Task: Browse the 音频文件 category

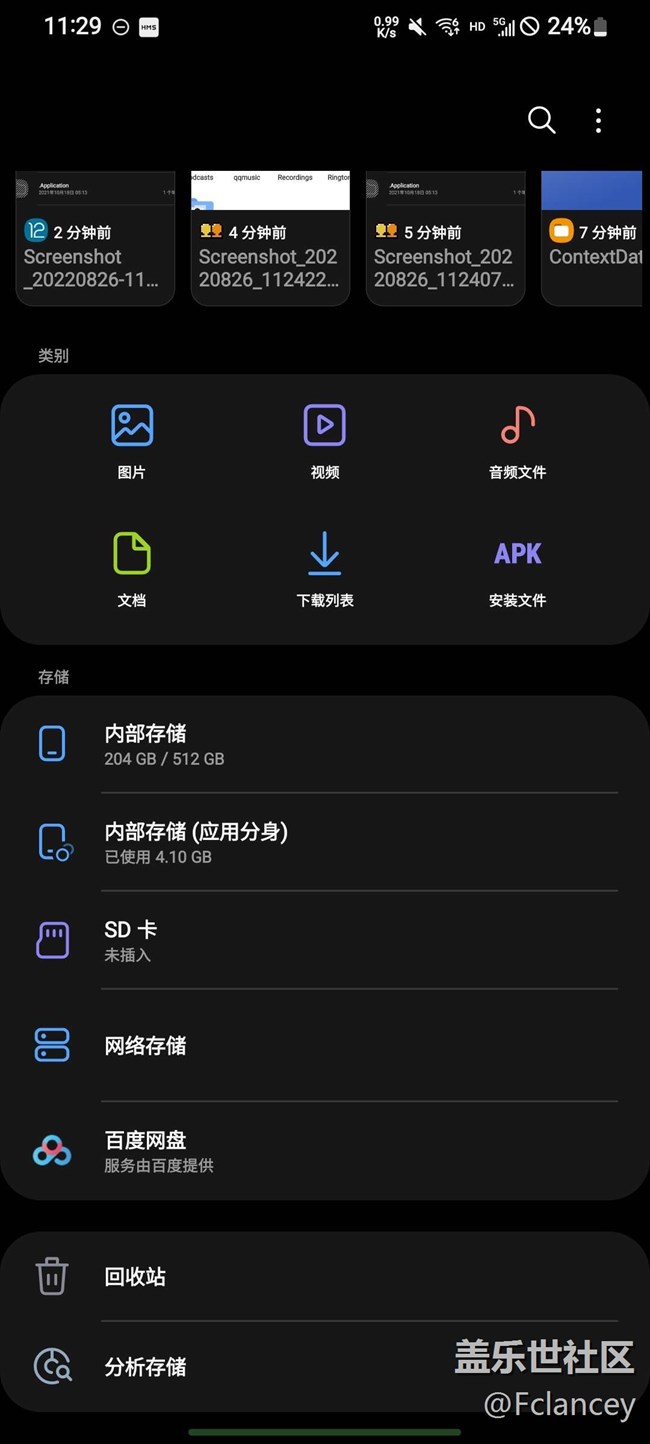Action: click(517, 440)
